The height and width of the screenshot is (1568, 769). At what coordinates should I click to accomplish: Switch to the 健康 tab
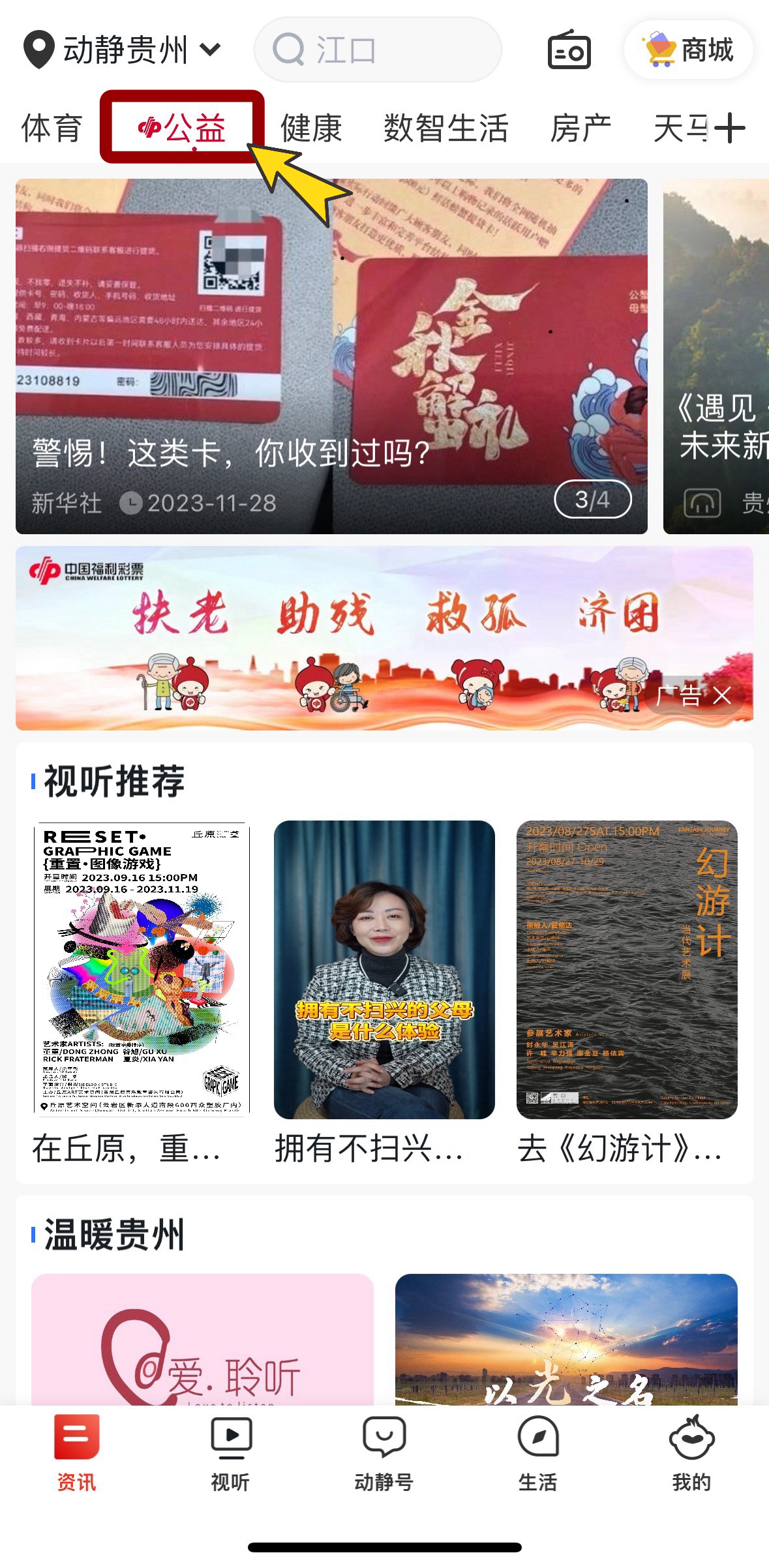(311, 128)
